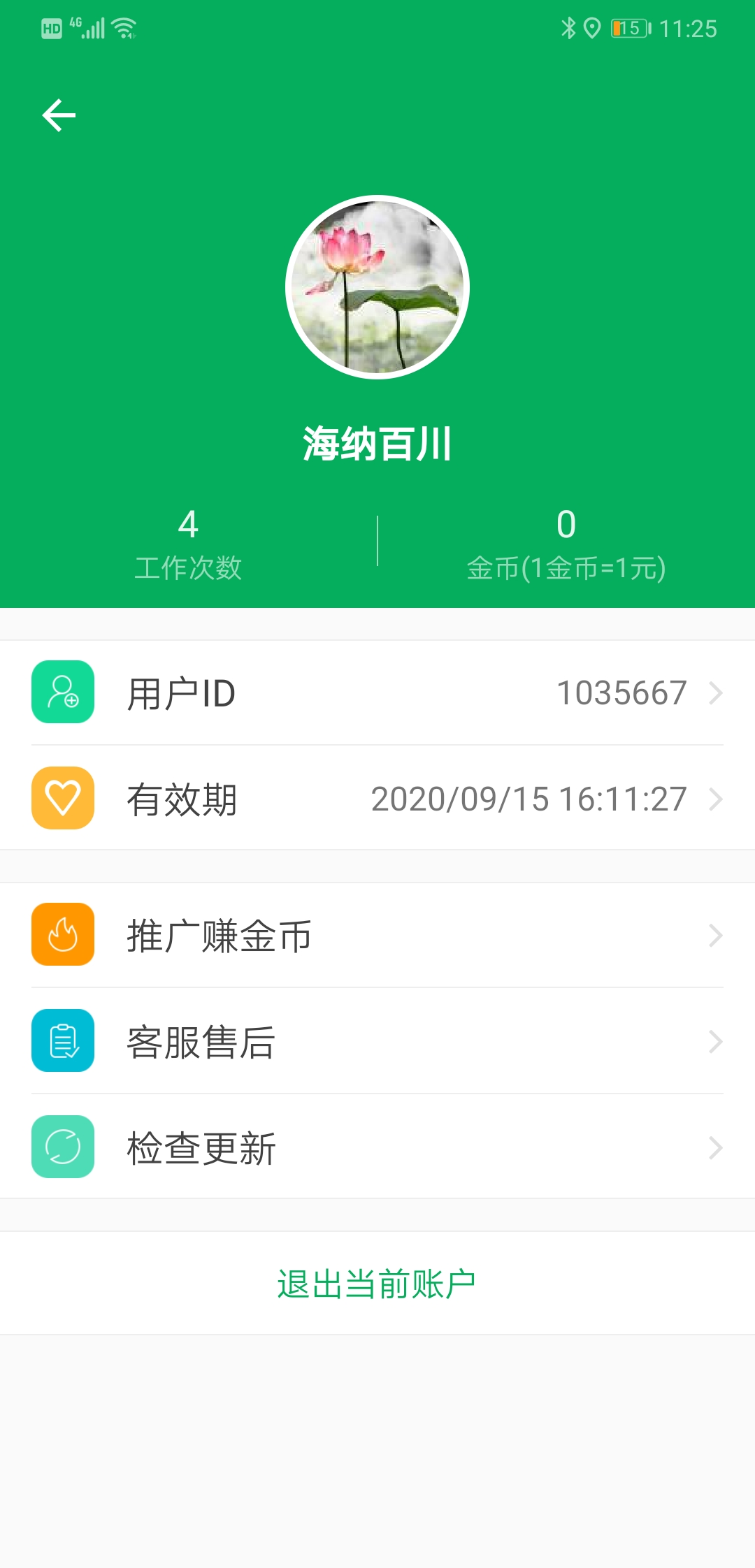This screenshot has height=1568, width=755.
Task: Tap the back arrow at top left
Action: 57,115
